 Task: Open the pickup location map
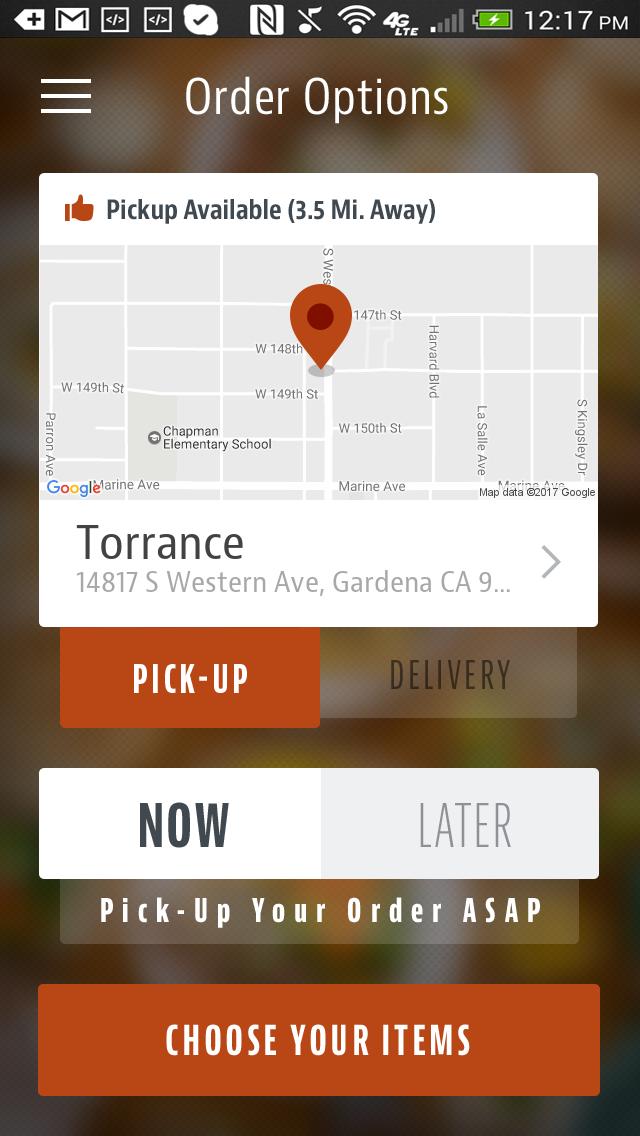pos(318,372)
